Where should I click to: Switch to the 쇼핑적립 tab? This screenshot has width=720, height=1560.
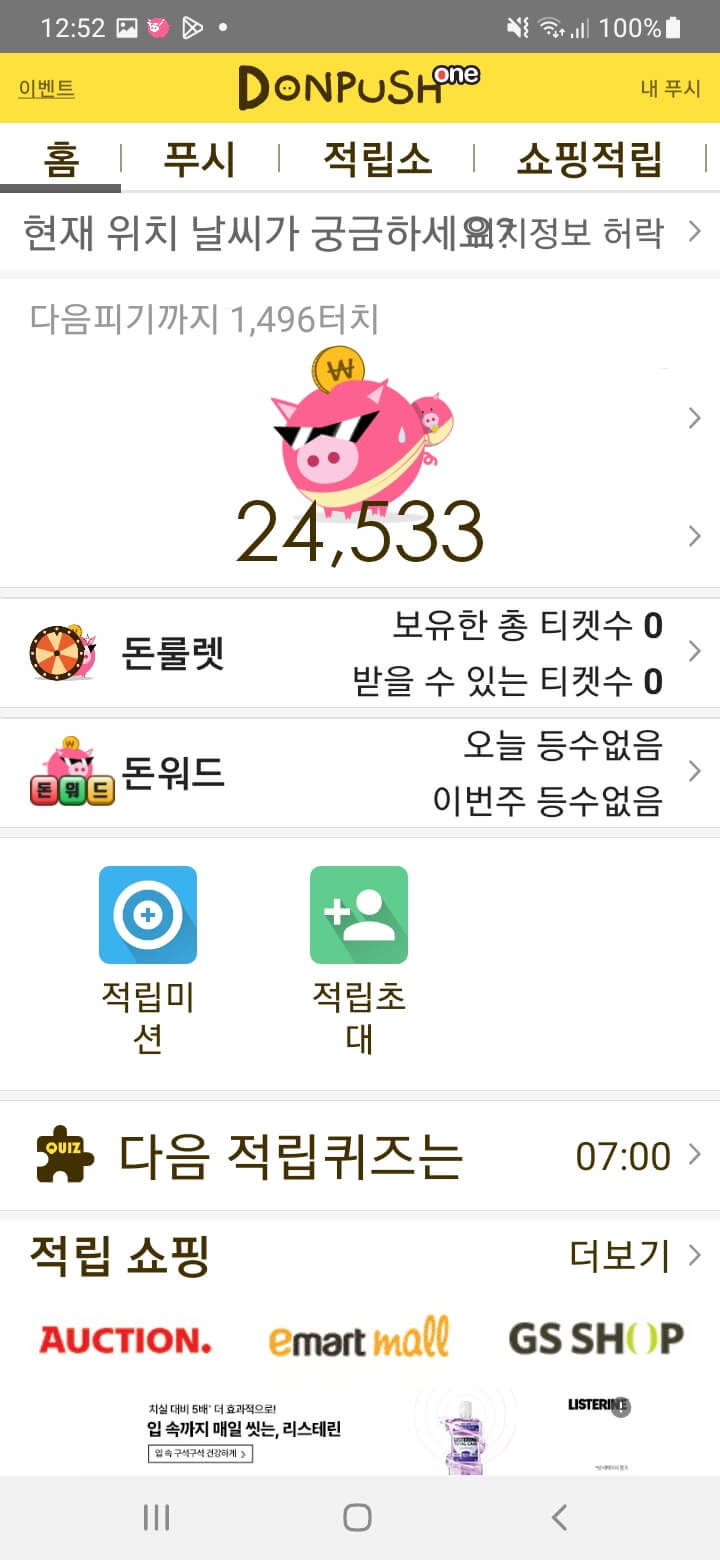click(x=589, y=158)
